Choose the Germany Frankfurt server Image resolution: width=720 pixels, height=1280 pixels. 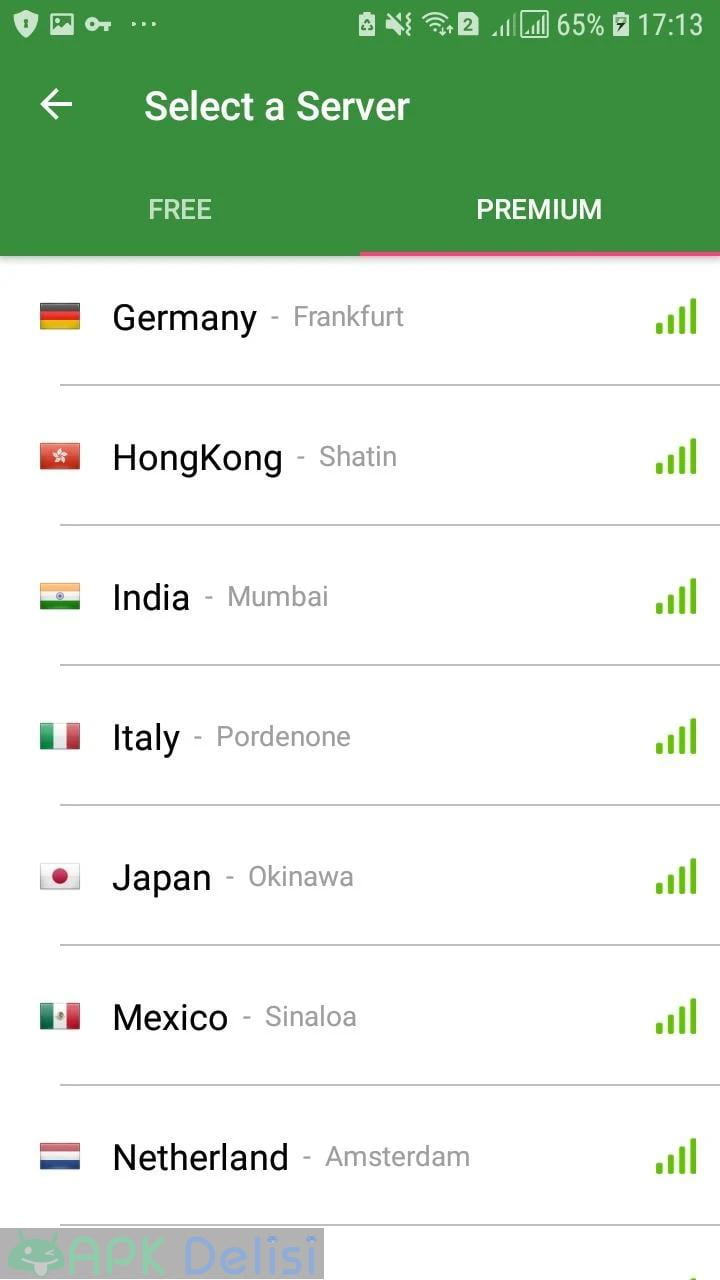[360, 317]
